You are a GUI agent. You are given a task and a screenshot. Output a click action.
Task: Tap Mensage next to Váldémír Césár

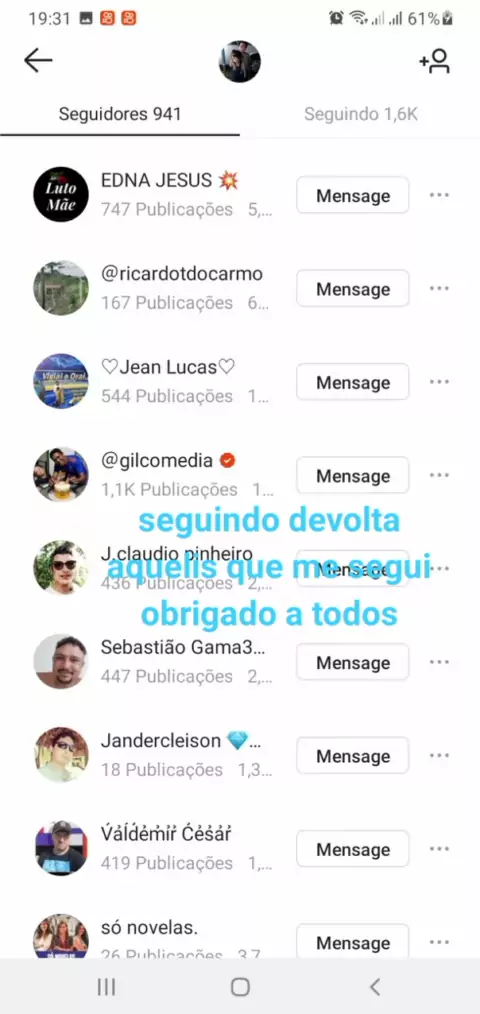353,849
